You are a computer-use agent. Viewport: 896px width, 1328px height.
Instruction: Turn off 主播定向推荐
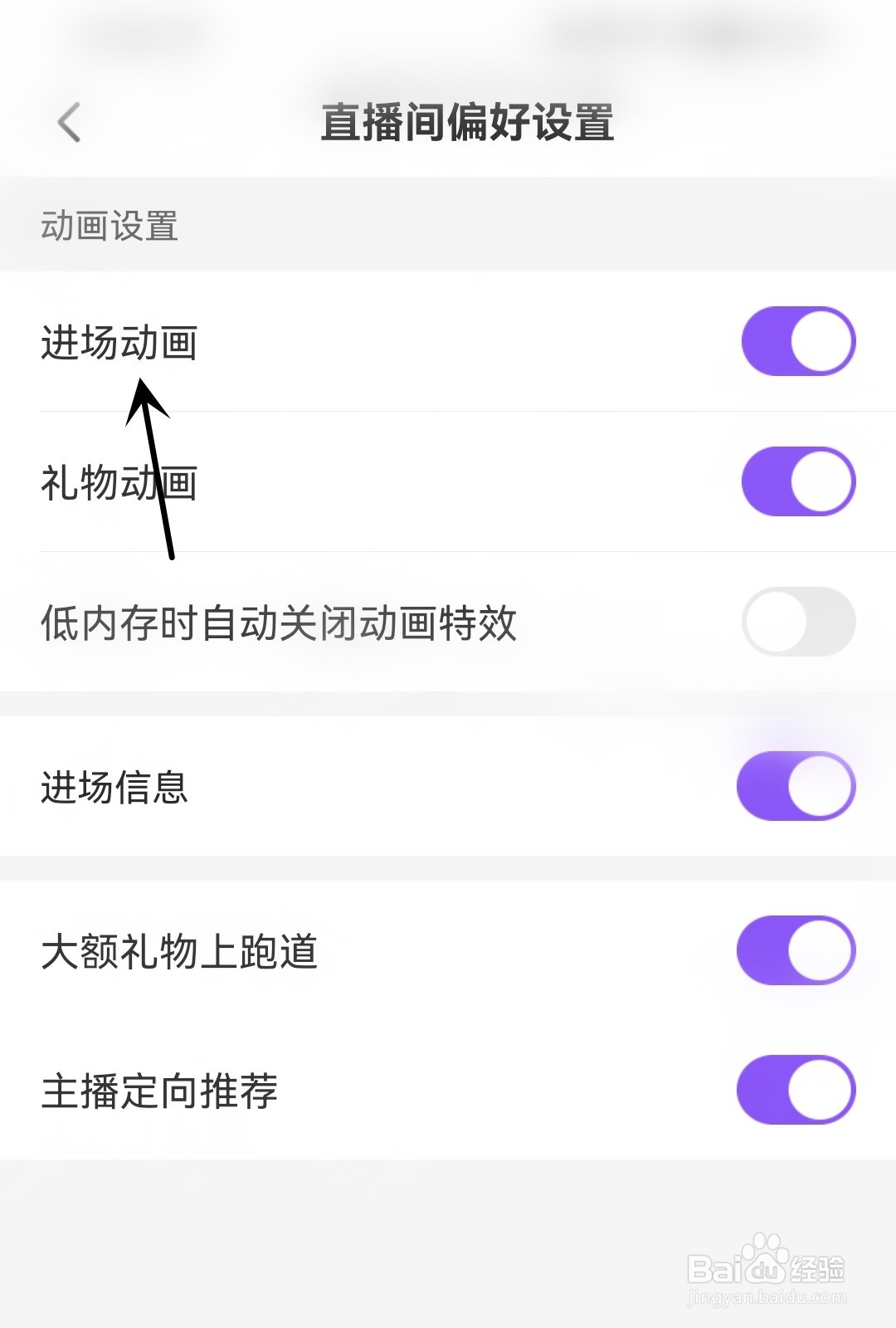coord(796,1090)
